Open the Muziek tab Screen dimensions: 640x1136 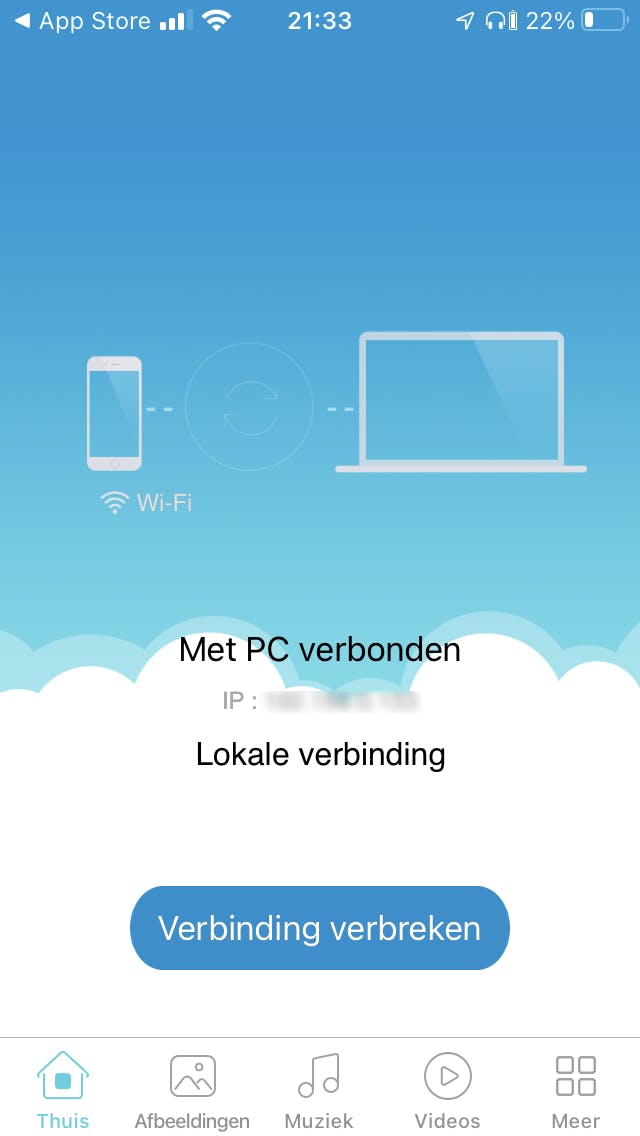point(319,1088)
